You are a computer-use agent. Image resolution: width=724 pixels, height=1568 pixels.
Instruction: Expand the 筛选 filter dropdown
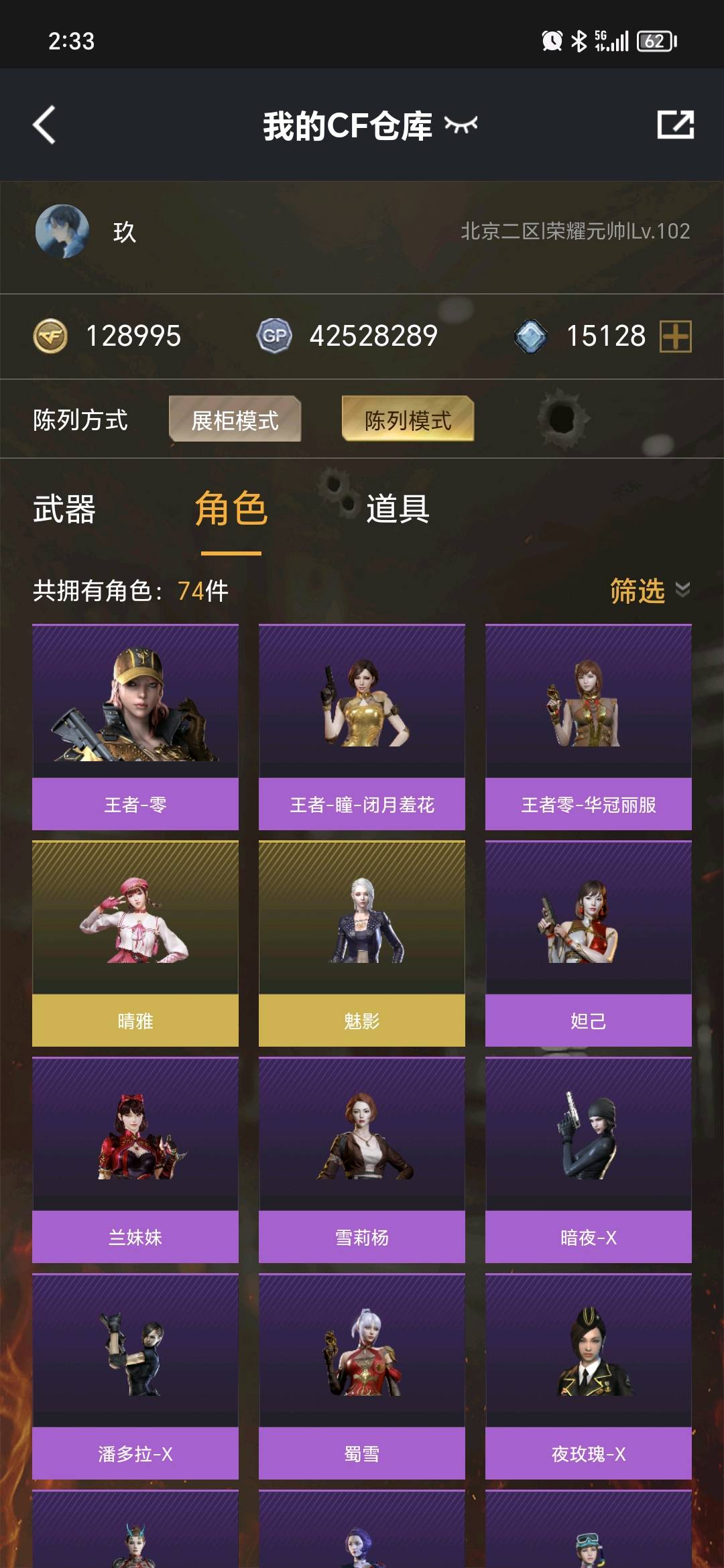coord(649,590)
